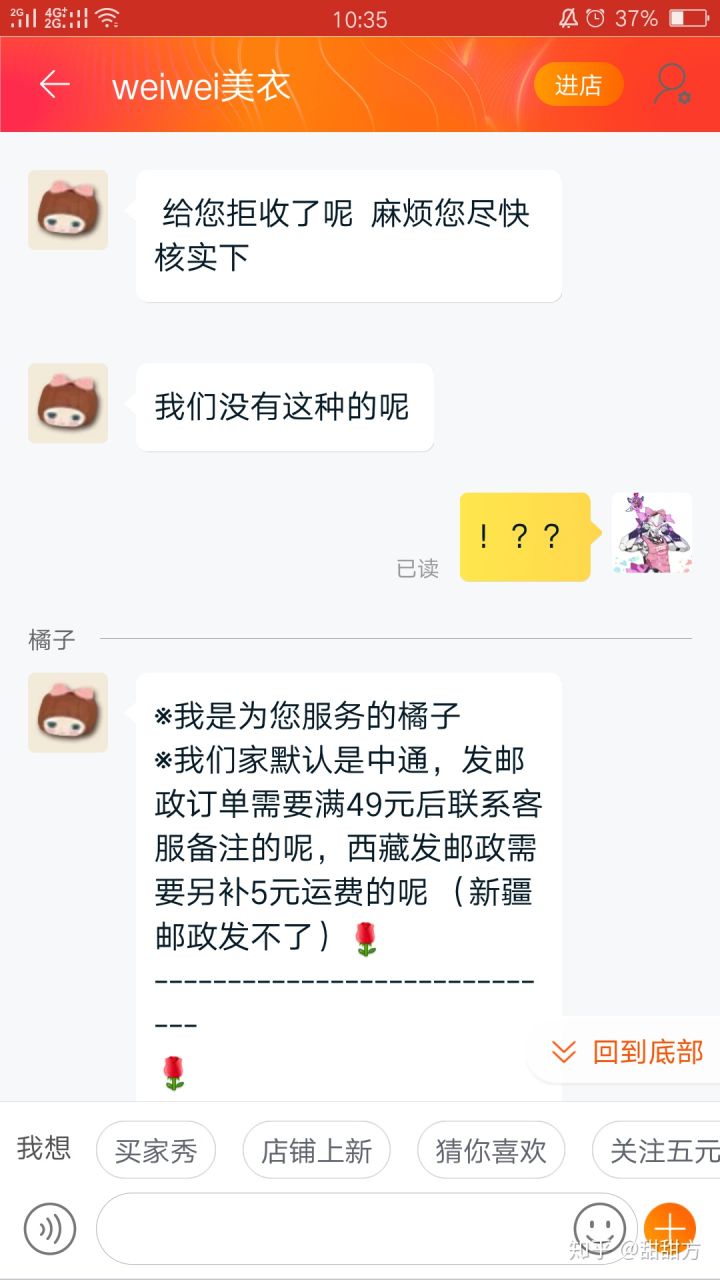Go back using the arrow icon
Screen dimensions: 720x1280
(x=54, y=85)
